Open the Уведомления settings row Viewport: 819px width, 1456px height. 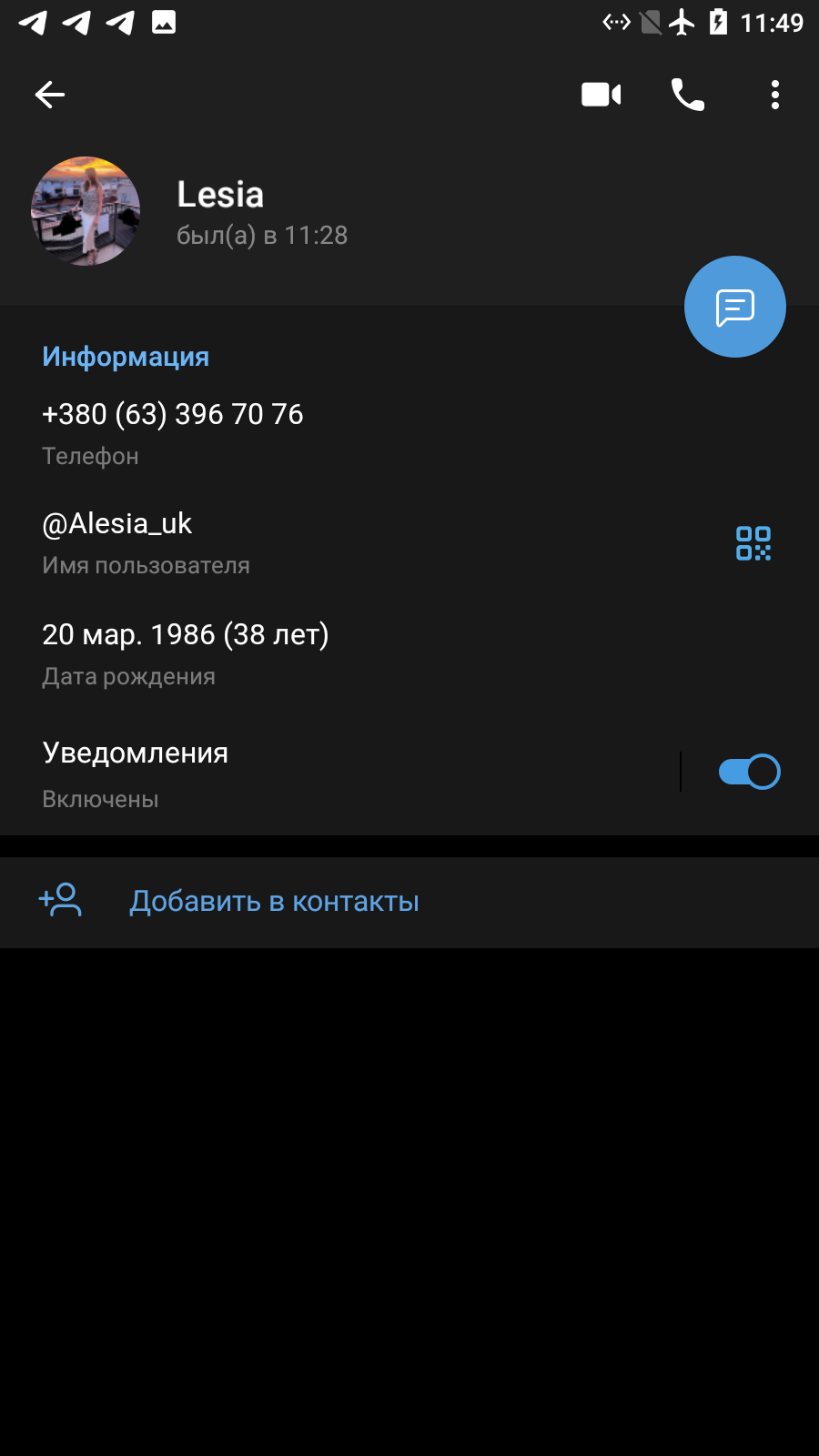pos(337,773)
